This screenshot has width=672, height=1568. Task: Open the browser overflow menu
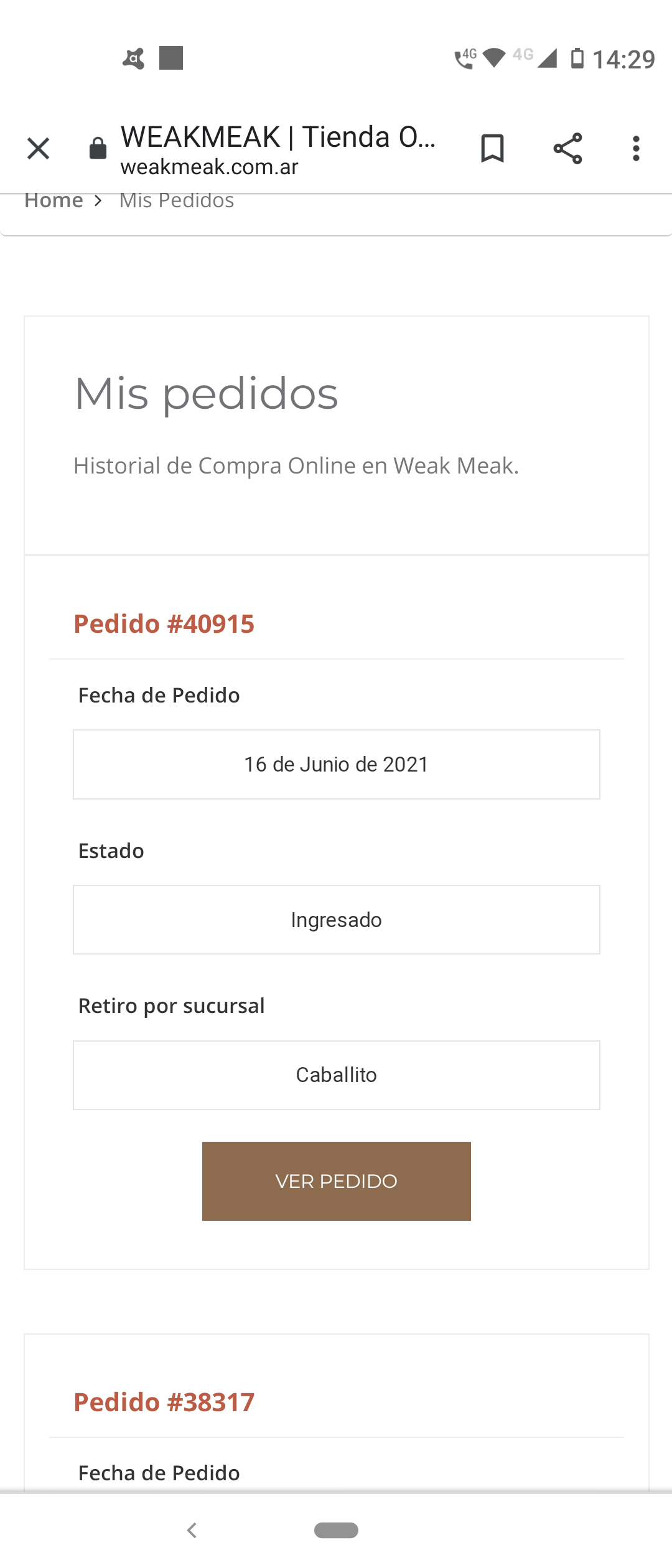point(636,149)
